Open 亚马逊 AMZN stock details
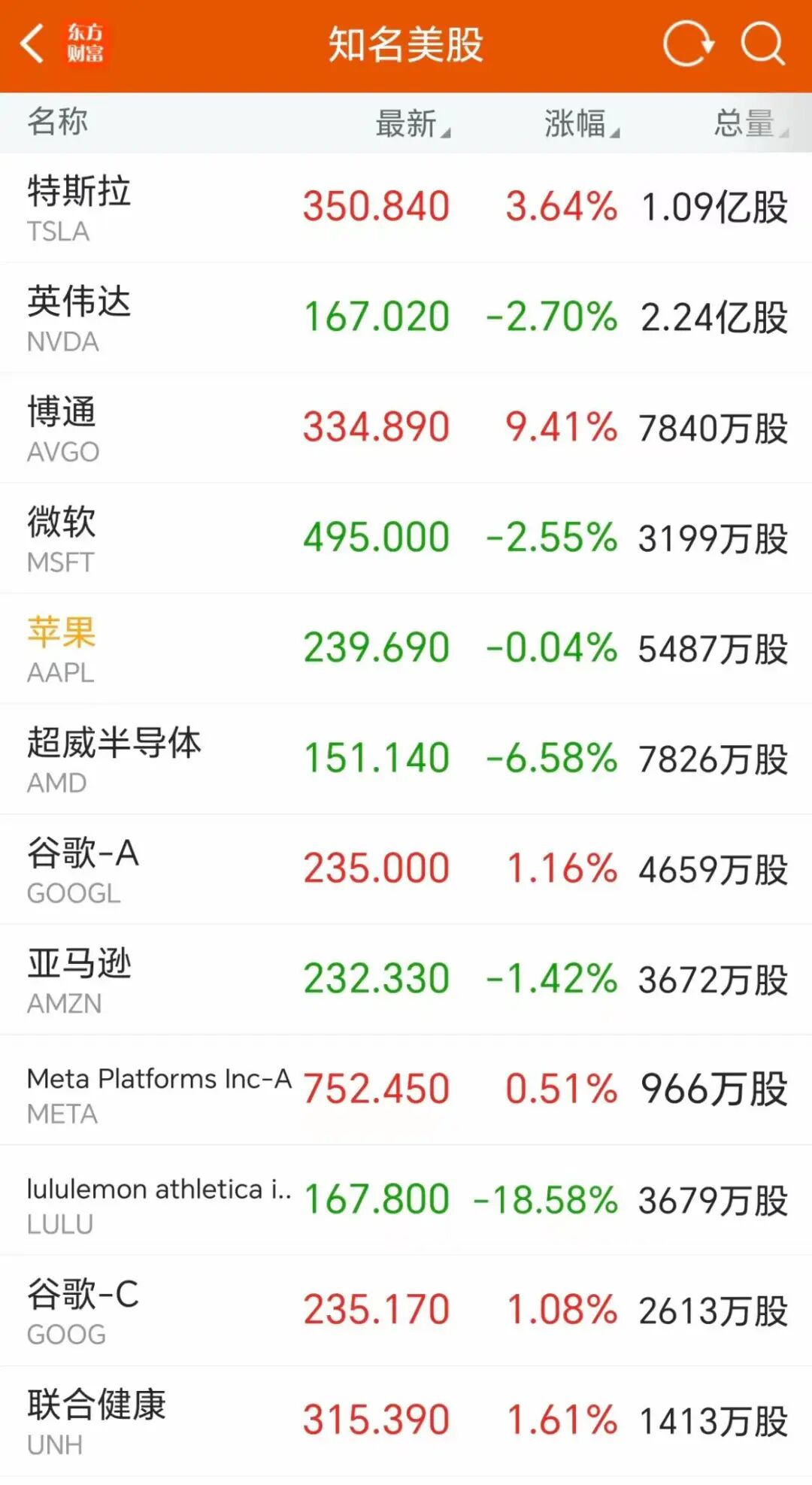Screen dimensions: 812x1485 coord(406,980)
